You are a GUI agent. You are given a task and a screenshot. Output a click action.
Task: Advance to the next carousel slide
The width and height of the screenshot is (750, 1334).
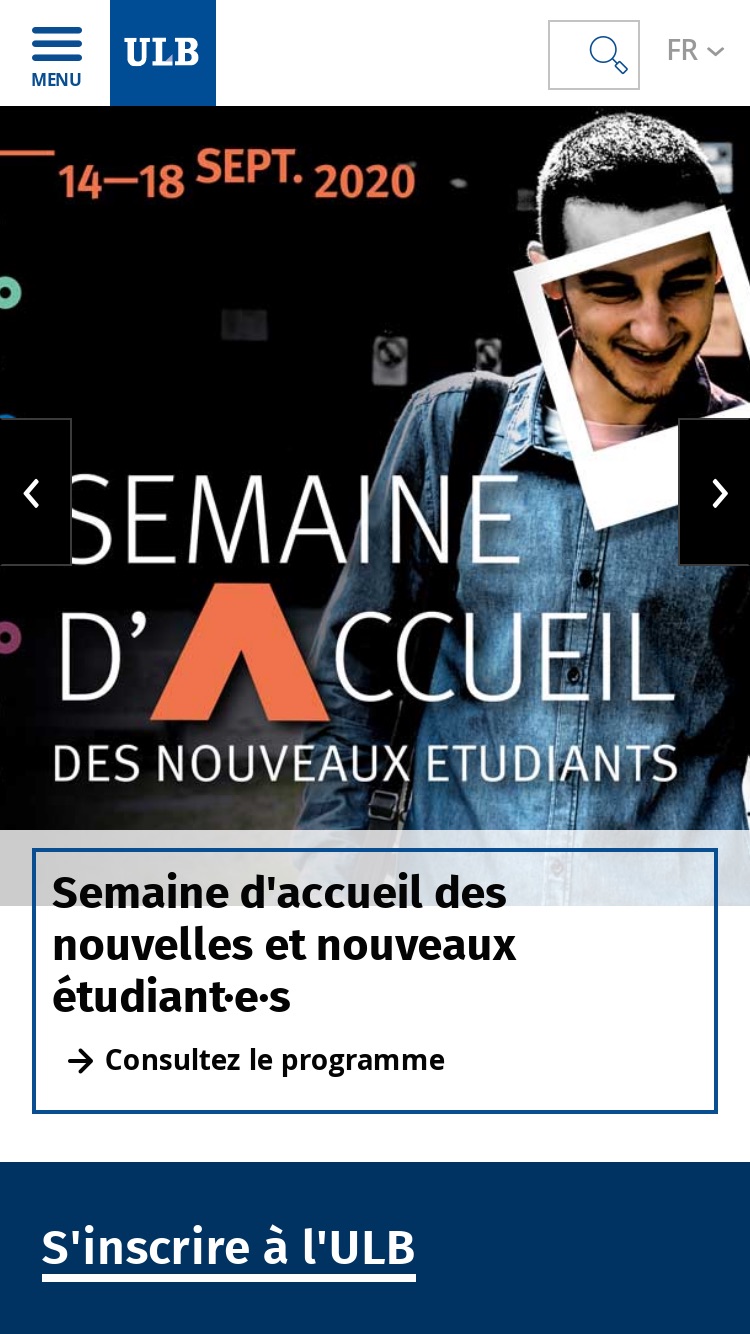point(715,492)
